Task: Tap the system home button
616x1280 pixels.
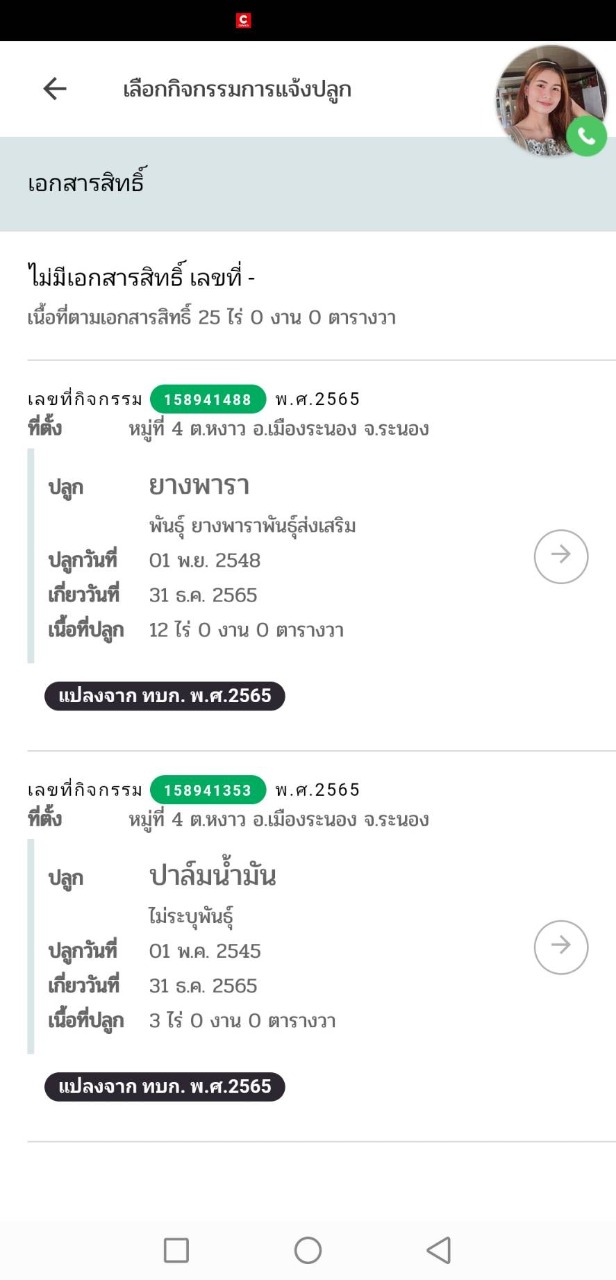Action: 308,1250
